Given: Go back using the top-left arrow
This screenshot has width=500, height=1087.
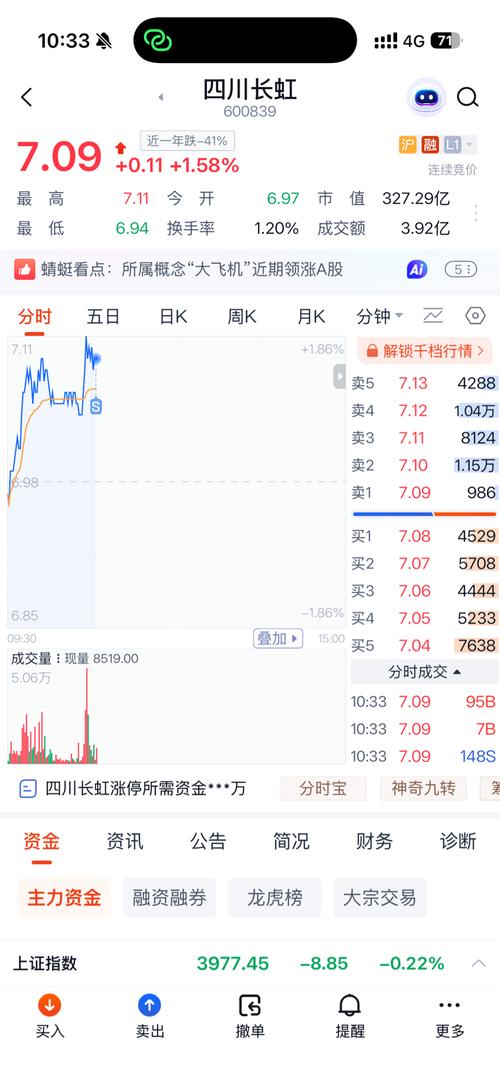Looking at the screenshot, I should (26, 98).
